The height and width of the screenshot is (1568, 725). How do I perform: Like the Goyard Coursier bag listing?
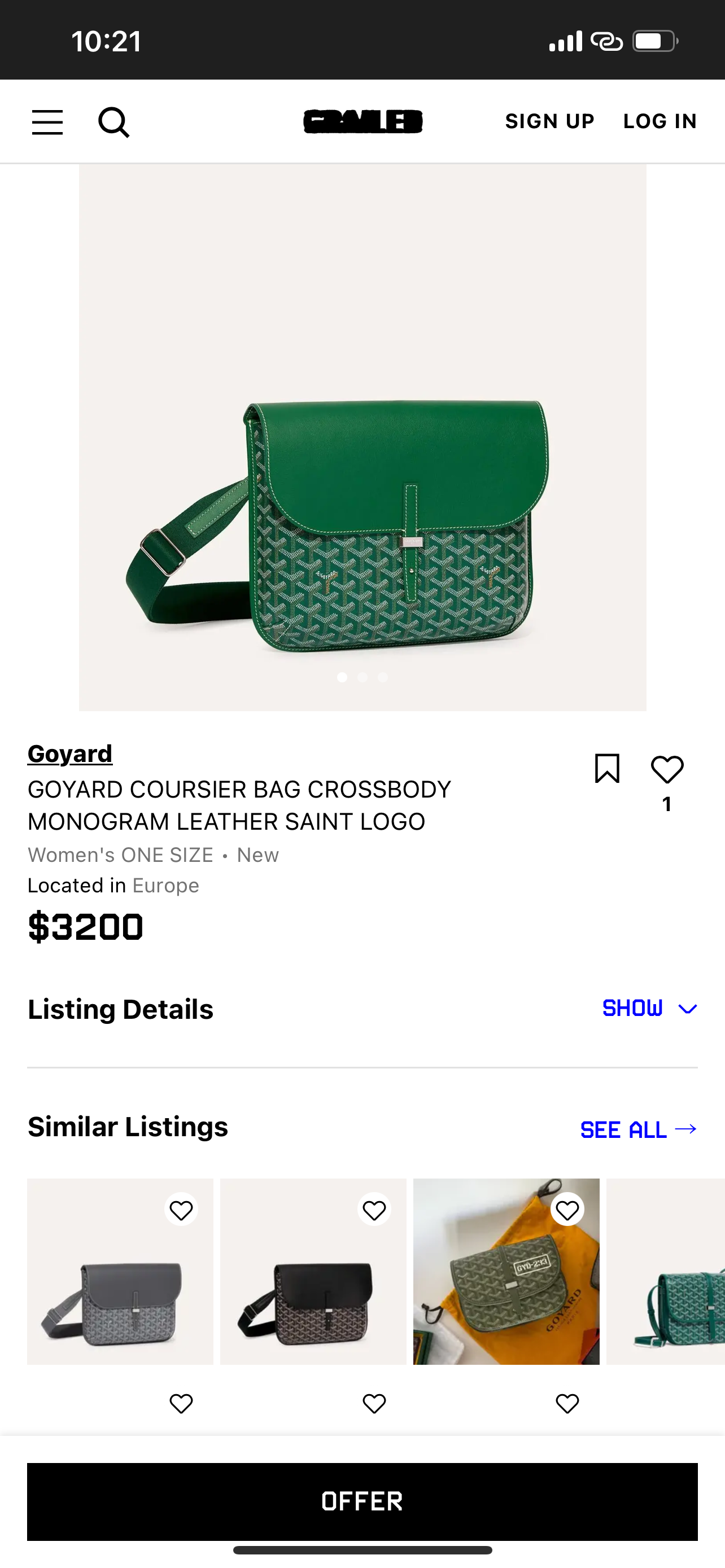[x=667, y=769]
